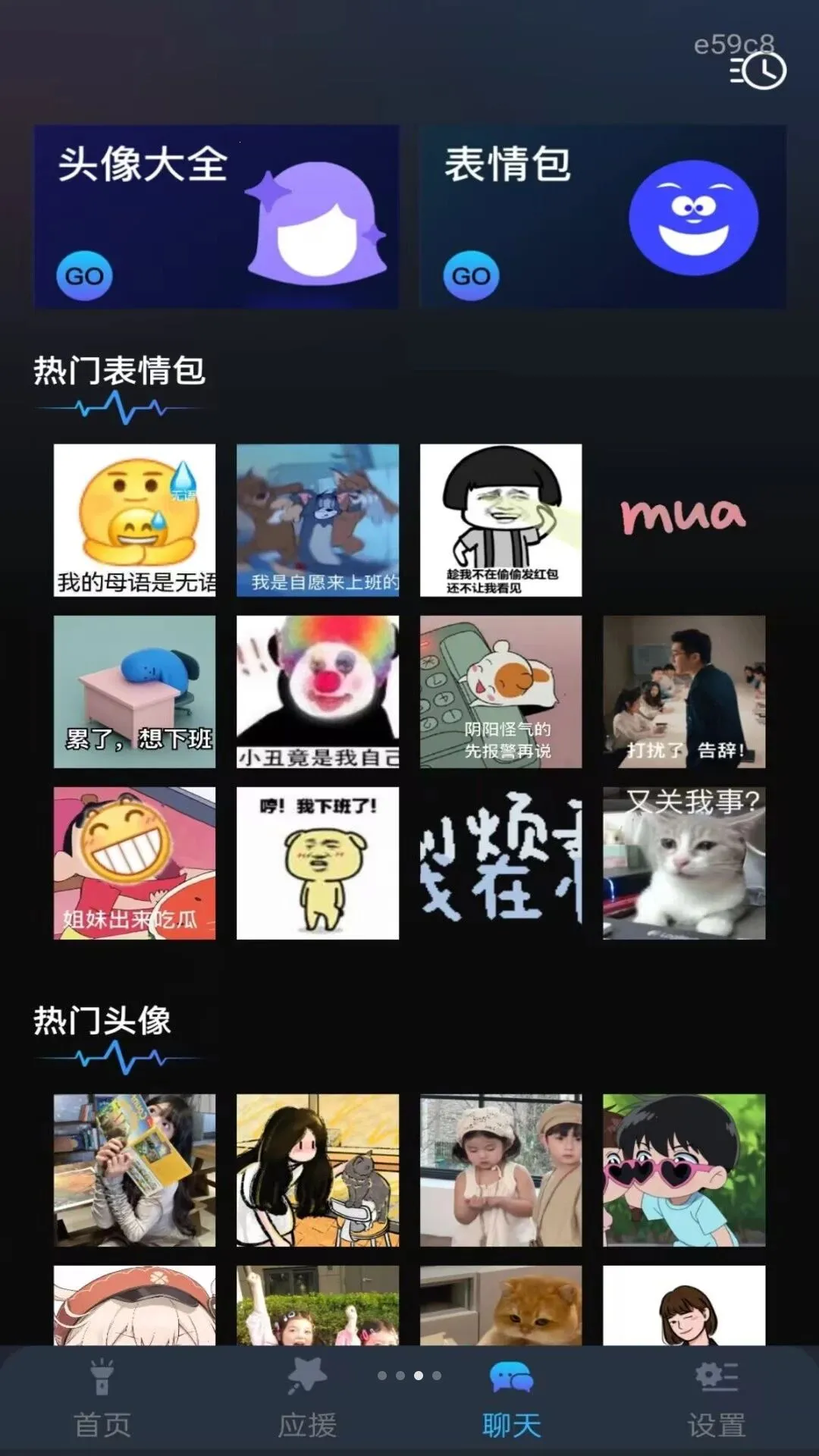View the 我是自愿来上班的 Tom cat sticker
819x1456 pixels.
(x=318, y=520)
